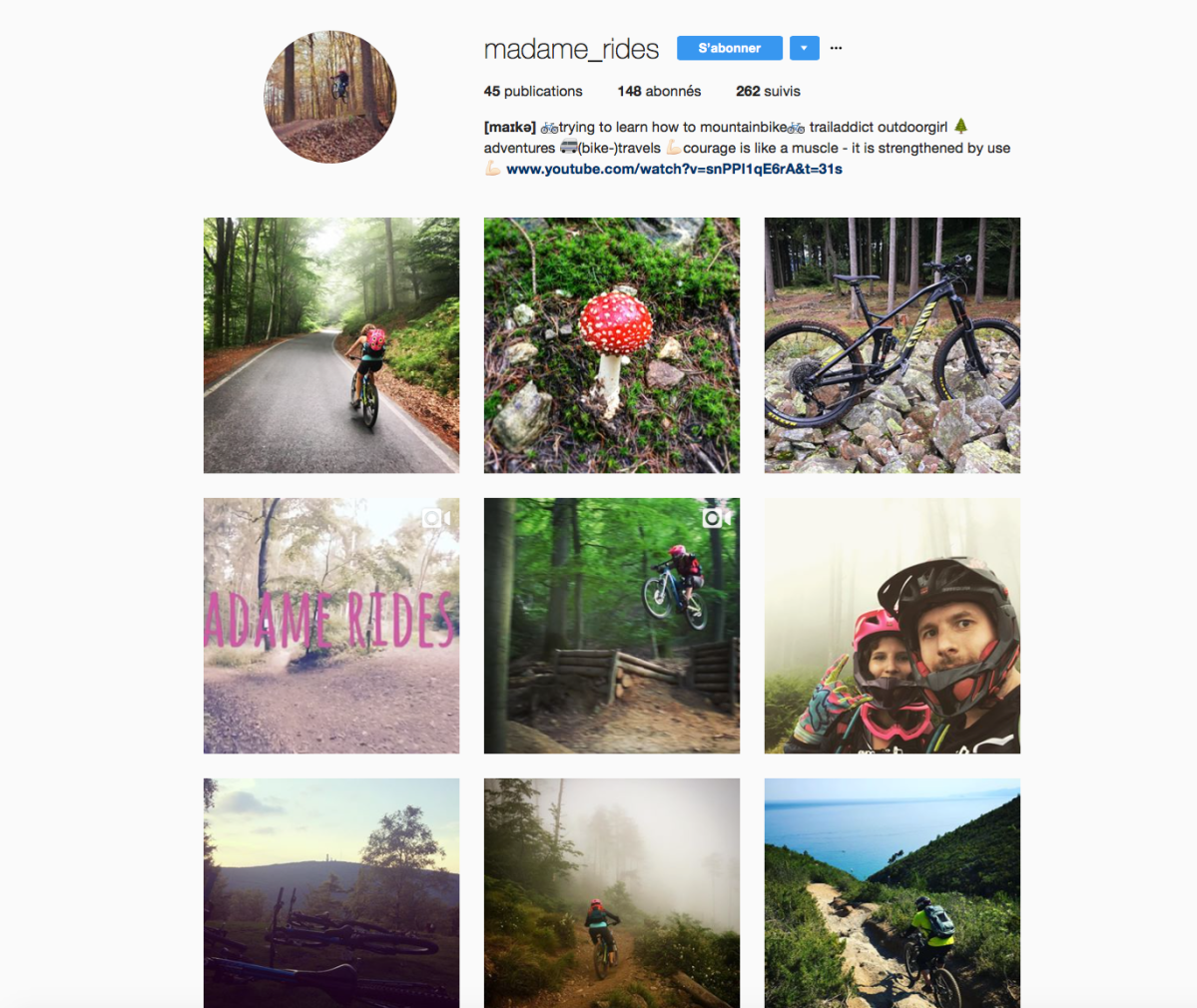
Task: Open the coastal trail sea-view post
Action: [893, 893]
